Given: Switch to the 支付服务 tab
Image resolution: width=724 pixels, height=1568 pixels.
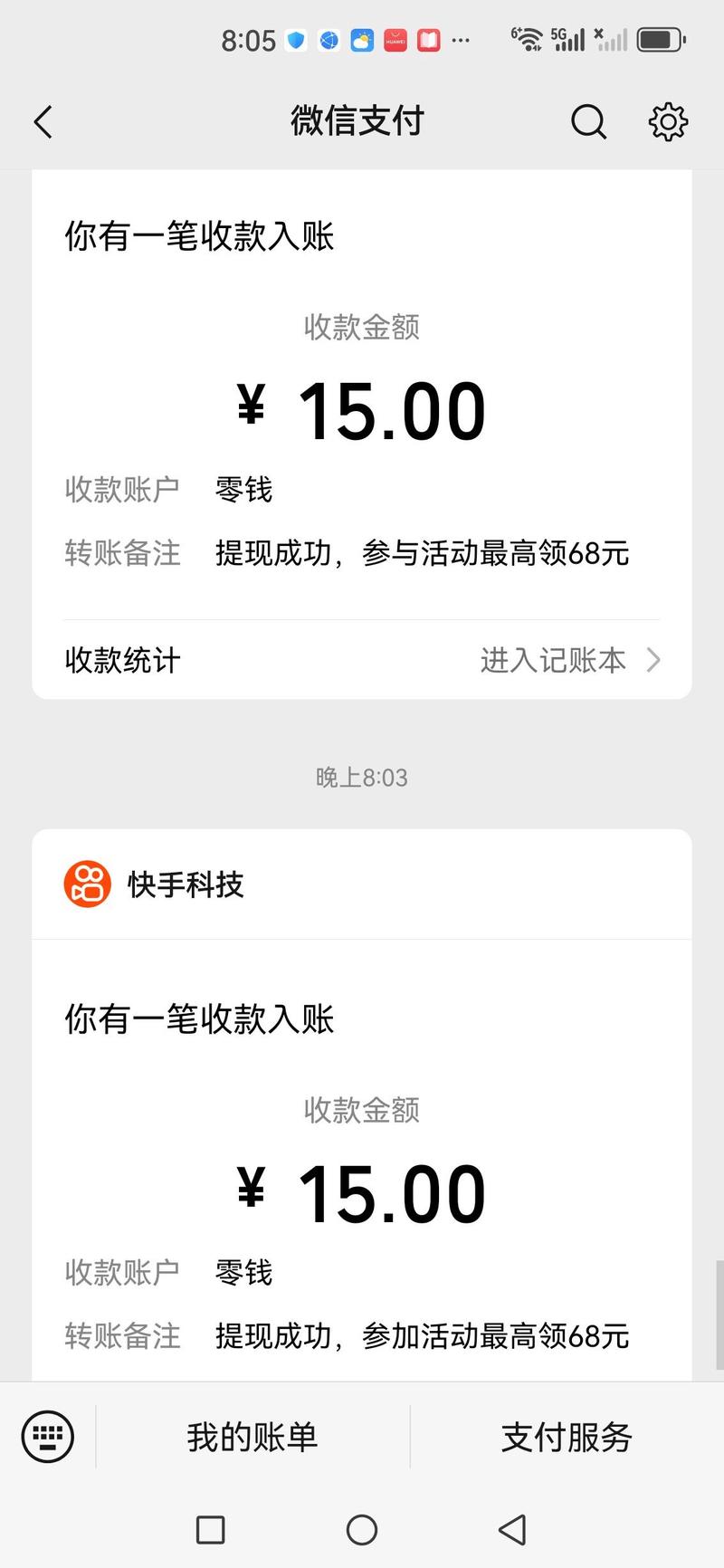Looking at the screenshot, I should 565,1437.
